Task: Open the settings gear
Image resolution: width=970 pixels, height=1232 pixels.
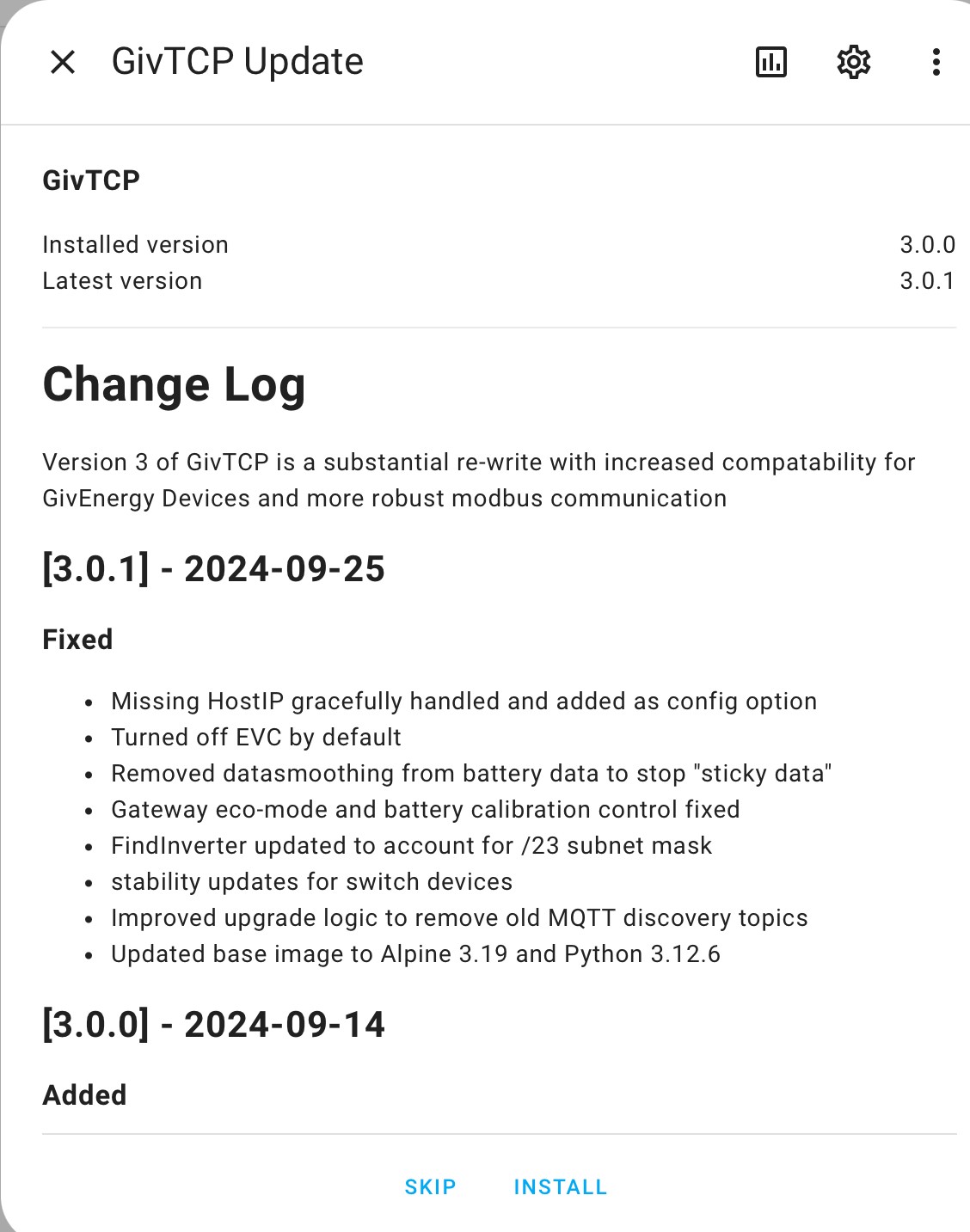Action: coord(853,62)
